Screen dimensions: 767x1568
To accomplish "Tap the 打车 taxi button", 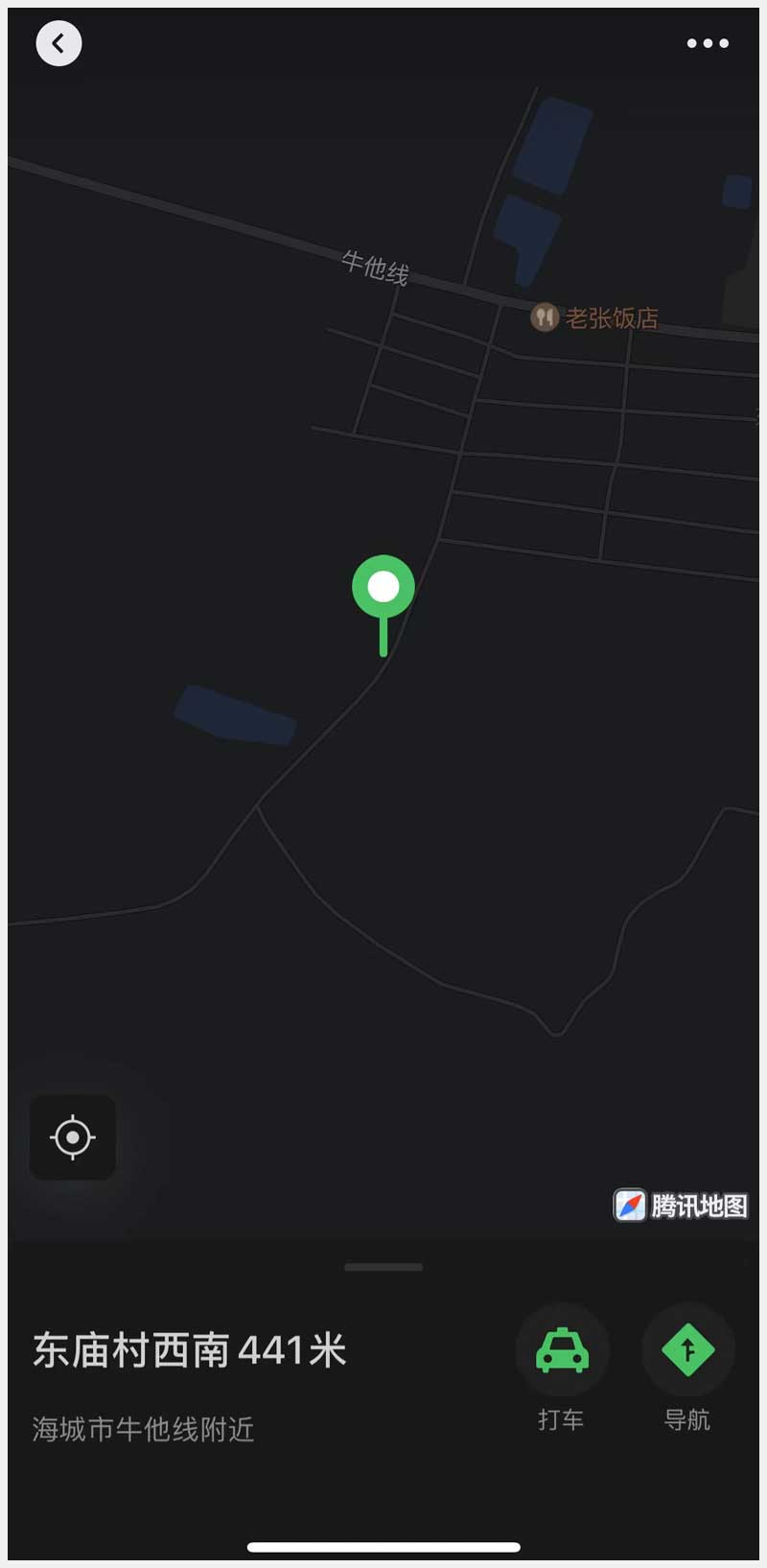I will click(562, 1350).
